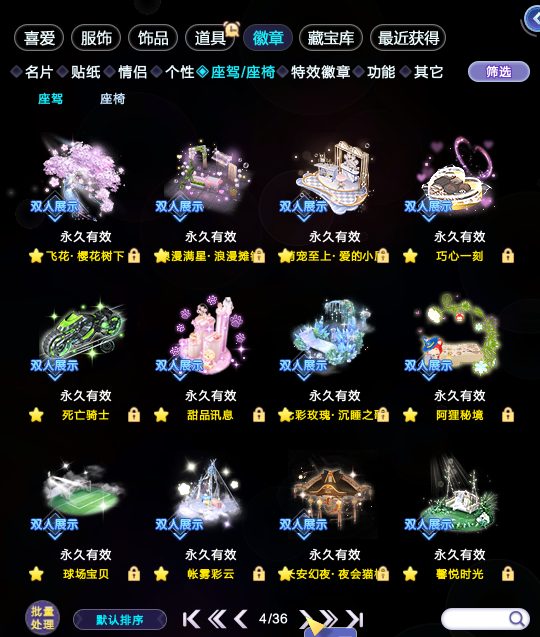Switch to the 最近获得 tab
The width and height of the screenshot is (540, 637).
pos(408,38)
